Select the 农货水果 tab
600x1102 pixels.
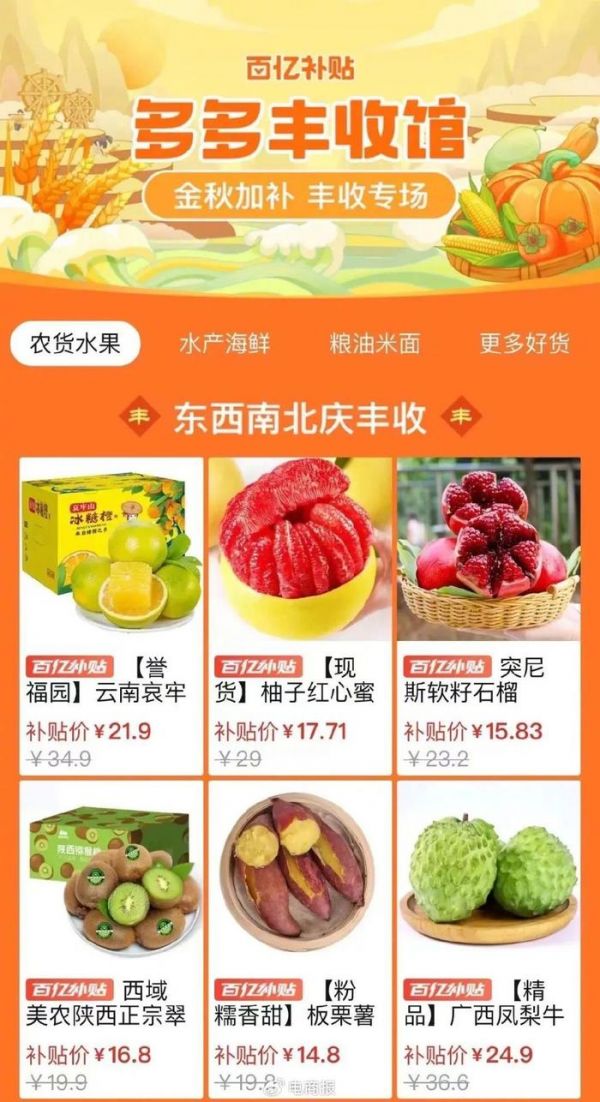point(75,345)
